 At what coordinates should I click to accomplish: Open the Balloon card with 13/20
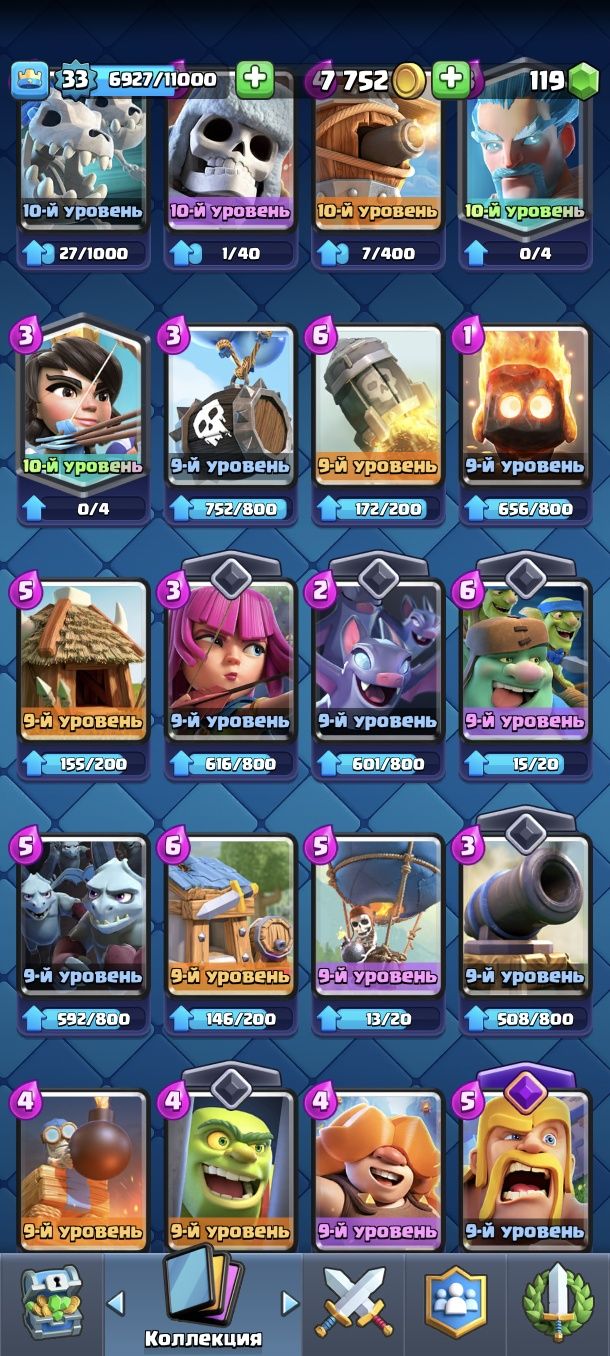(x=379, y=915)
